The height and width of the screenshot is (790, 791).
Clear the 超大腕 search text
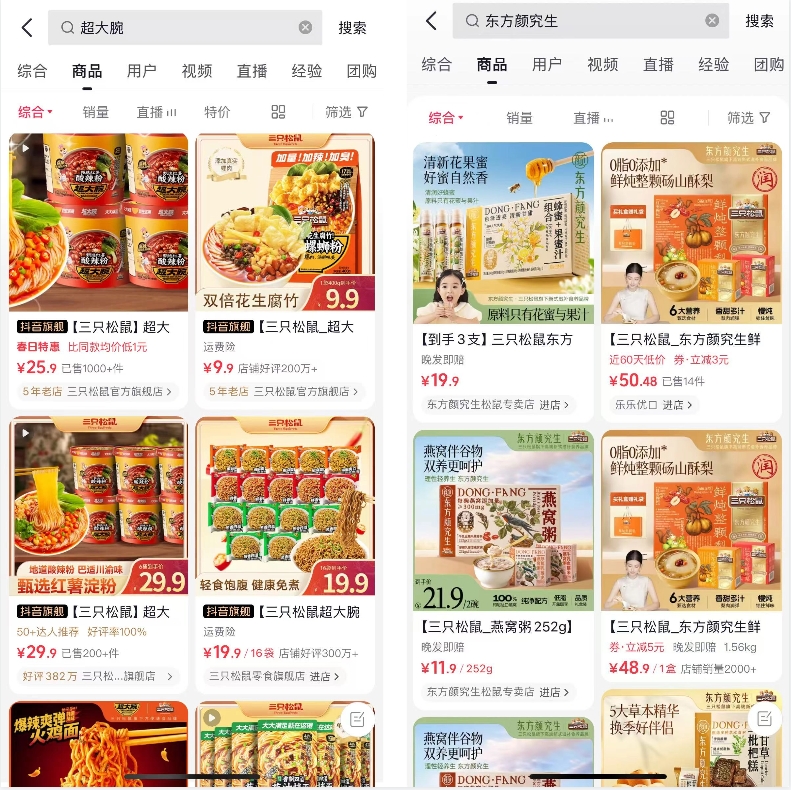click(305, 27)
